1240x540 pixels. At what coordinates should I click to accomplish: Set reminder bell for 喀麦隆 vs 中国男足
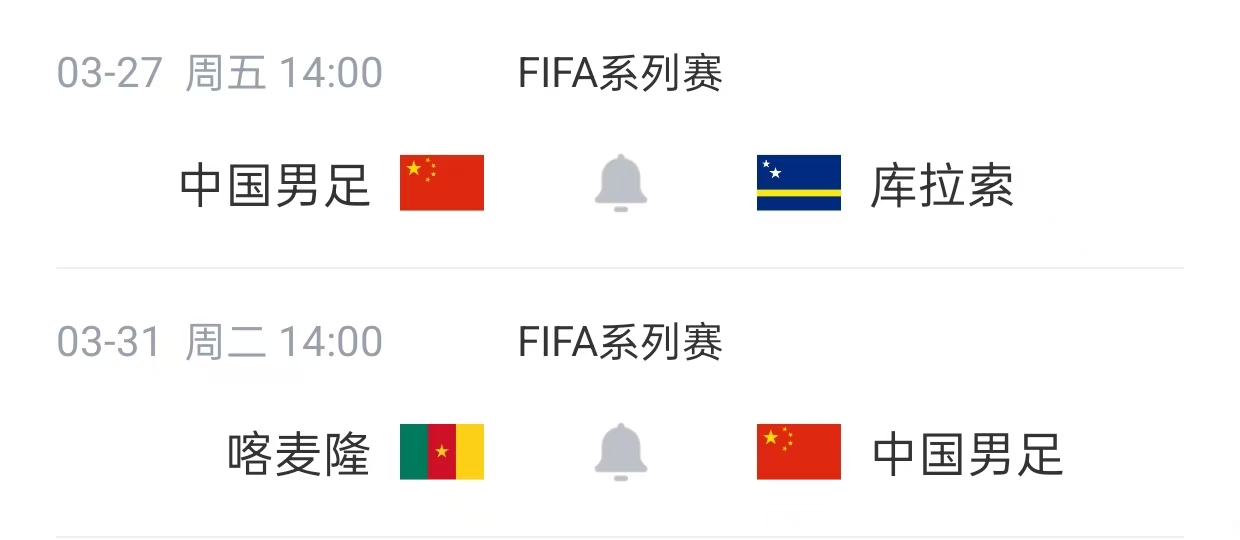pyautogui.click(x=621, y=452)
